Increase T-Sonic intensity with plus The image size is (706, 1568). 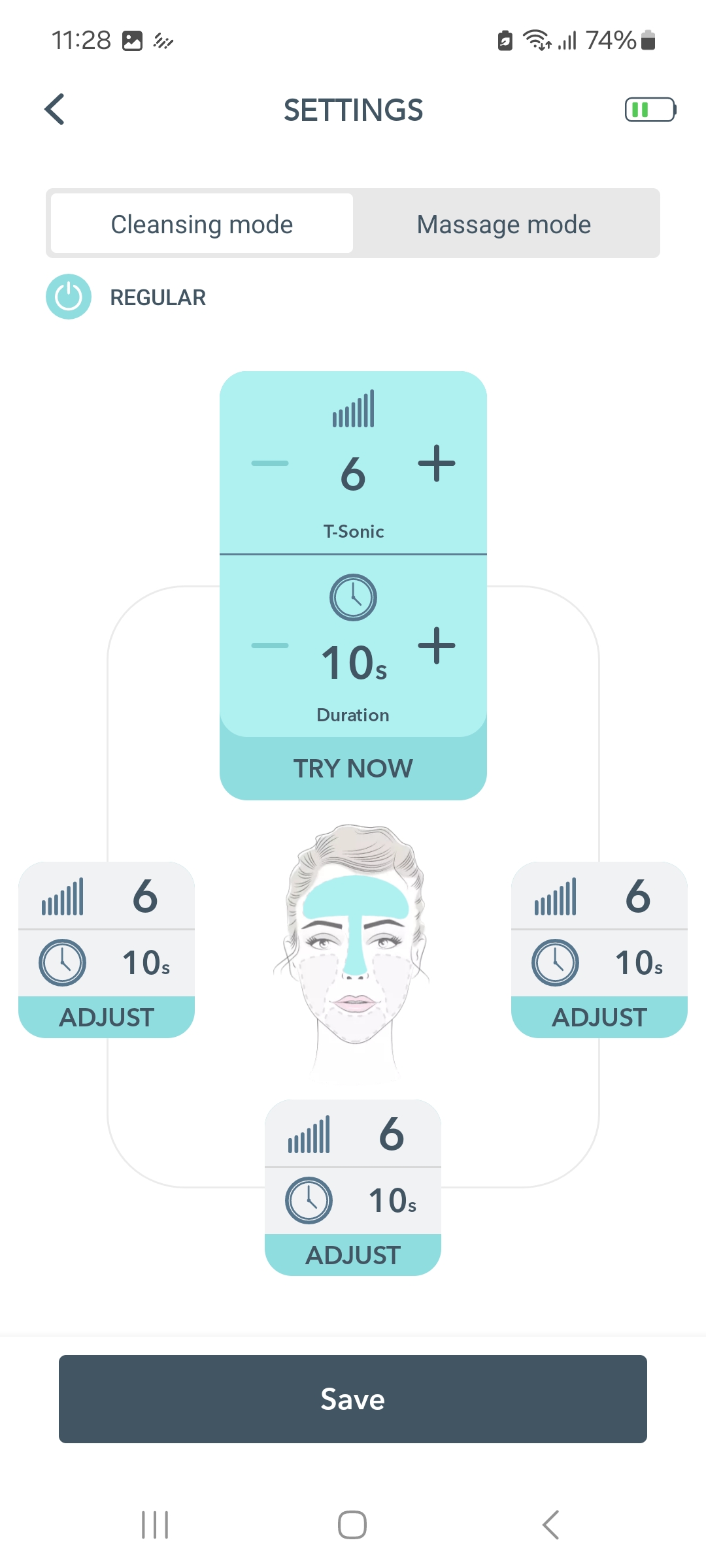436,463
